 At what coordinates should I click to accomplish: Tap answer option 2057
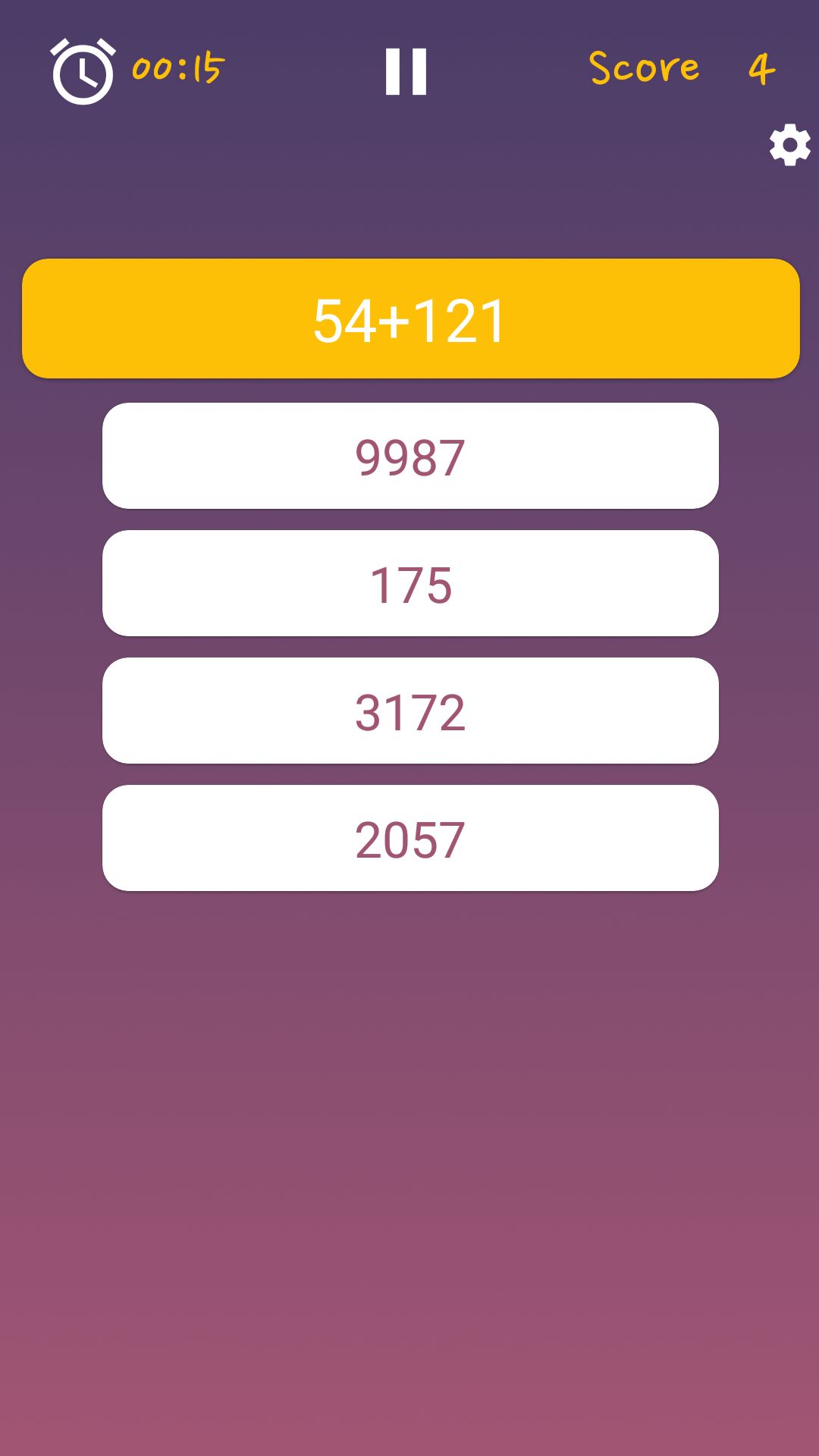click(410, 838)
